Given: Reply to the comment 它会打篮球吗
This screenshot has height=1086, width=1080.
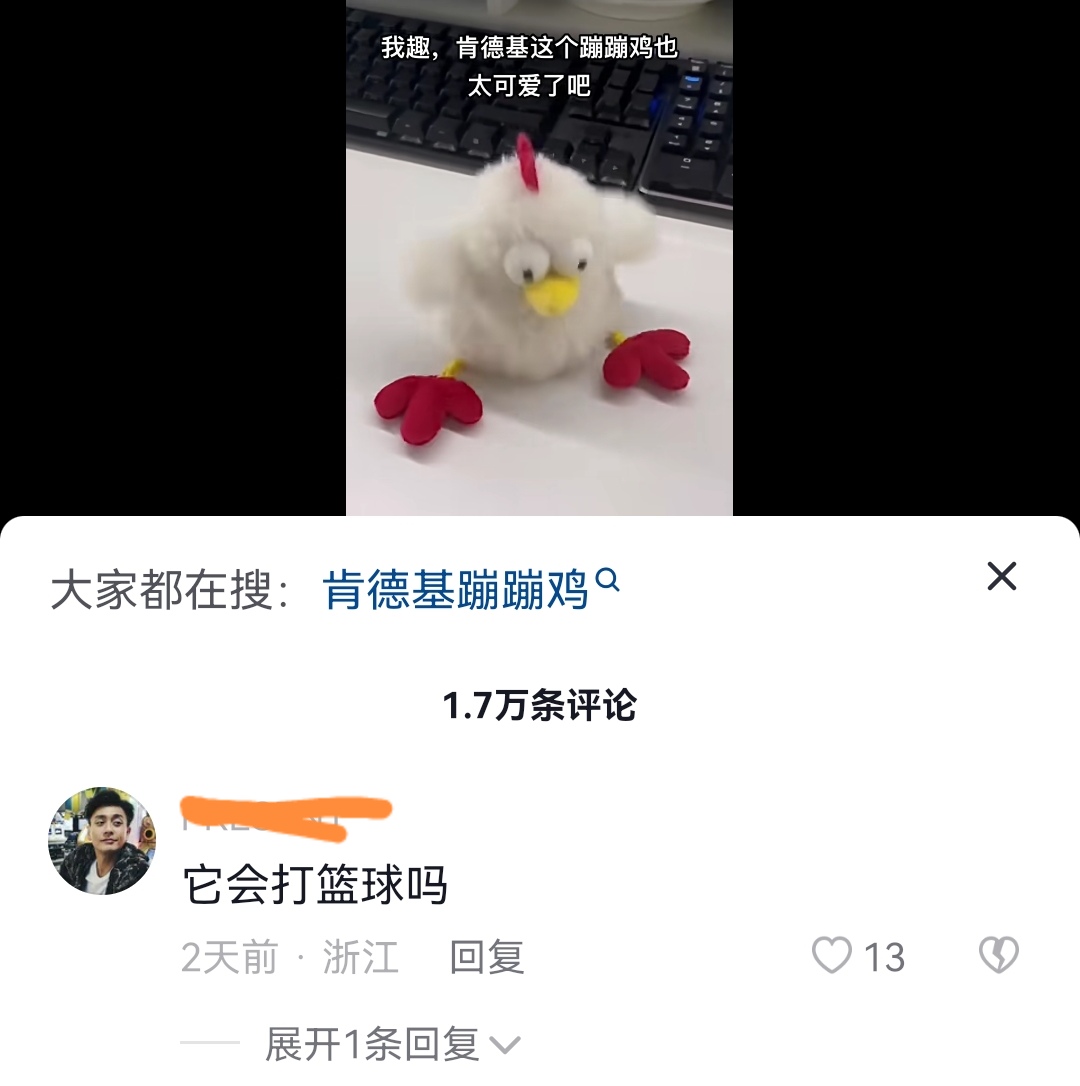Looking at the screenshot, I should [486, 957].
